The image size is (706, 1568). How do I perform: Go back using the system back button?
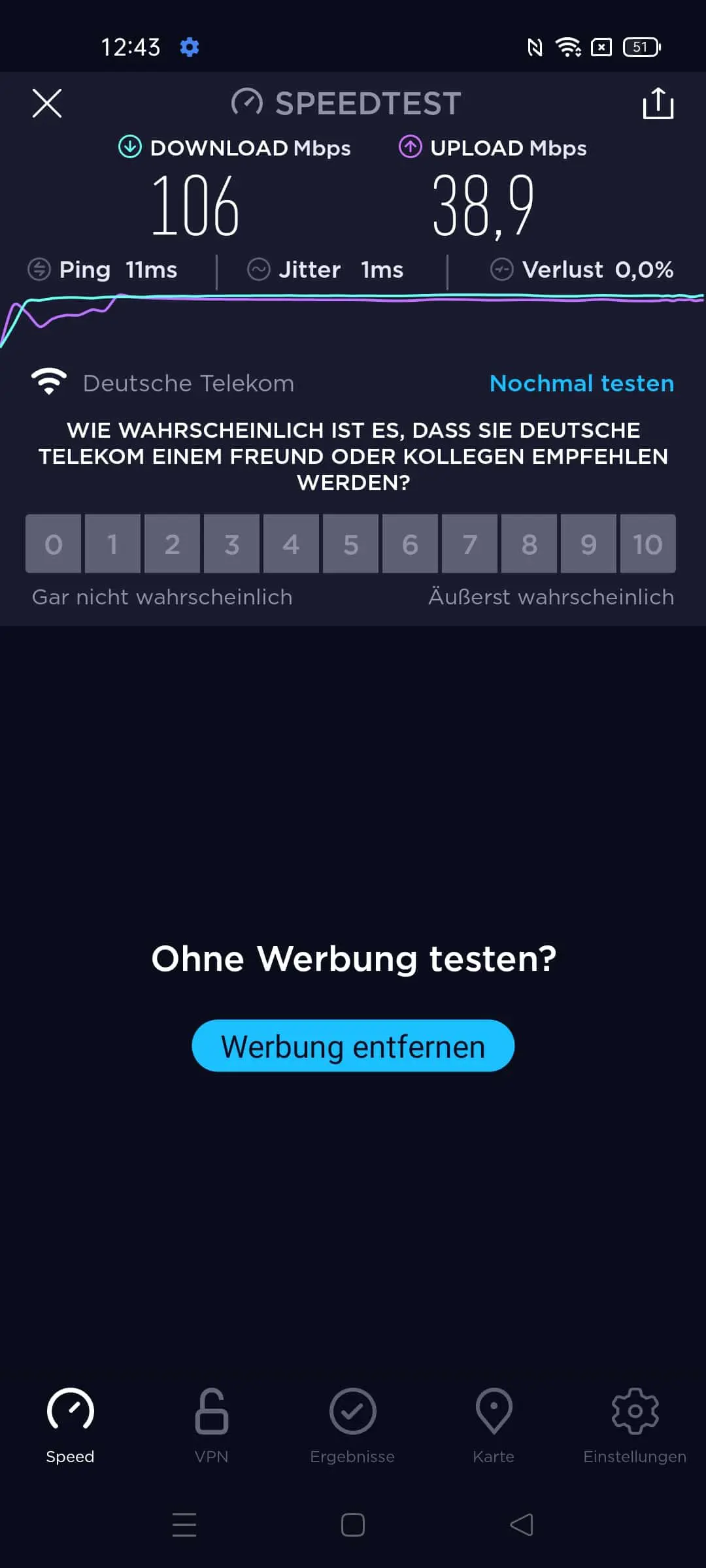522,1525
